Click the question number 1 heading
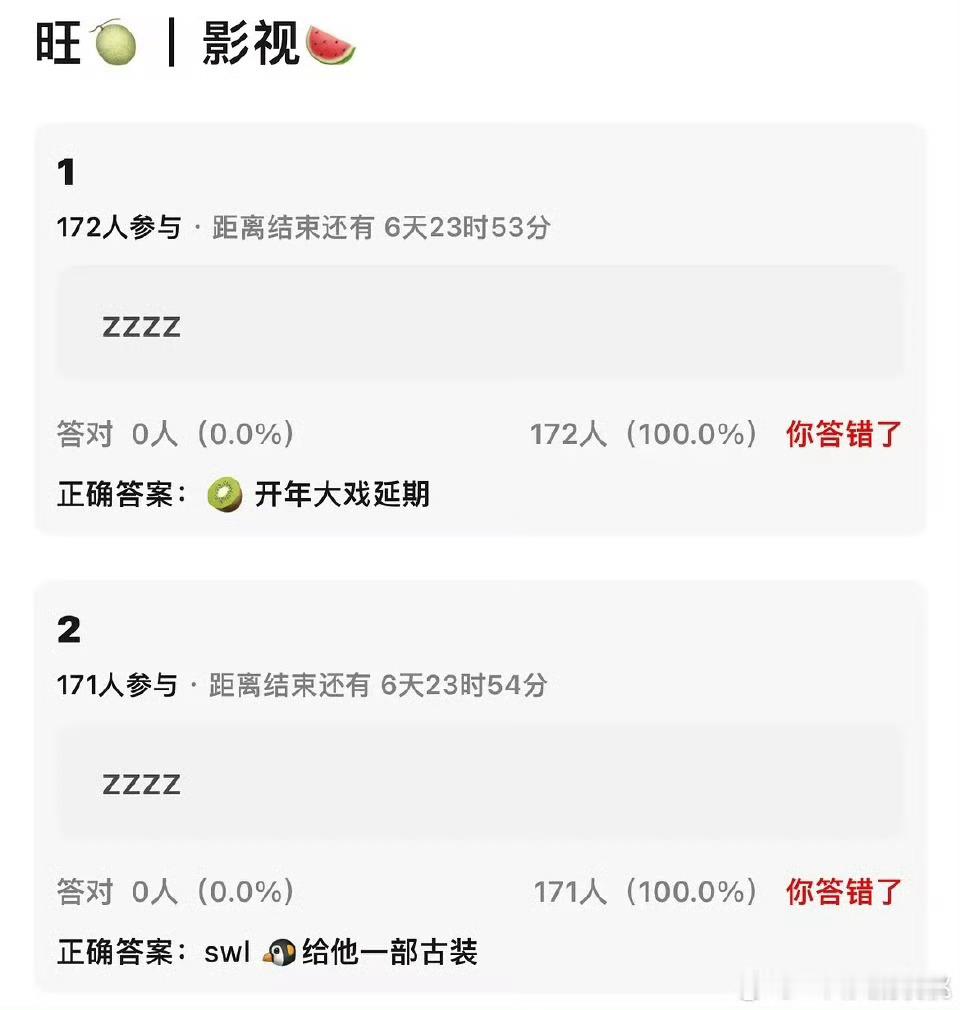Image resolution: width=960 pixels, height=1010 pixels. [66, 173]
